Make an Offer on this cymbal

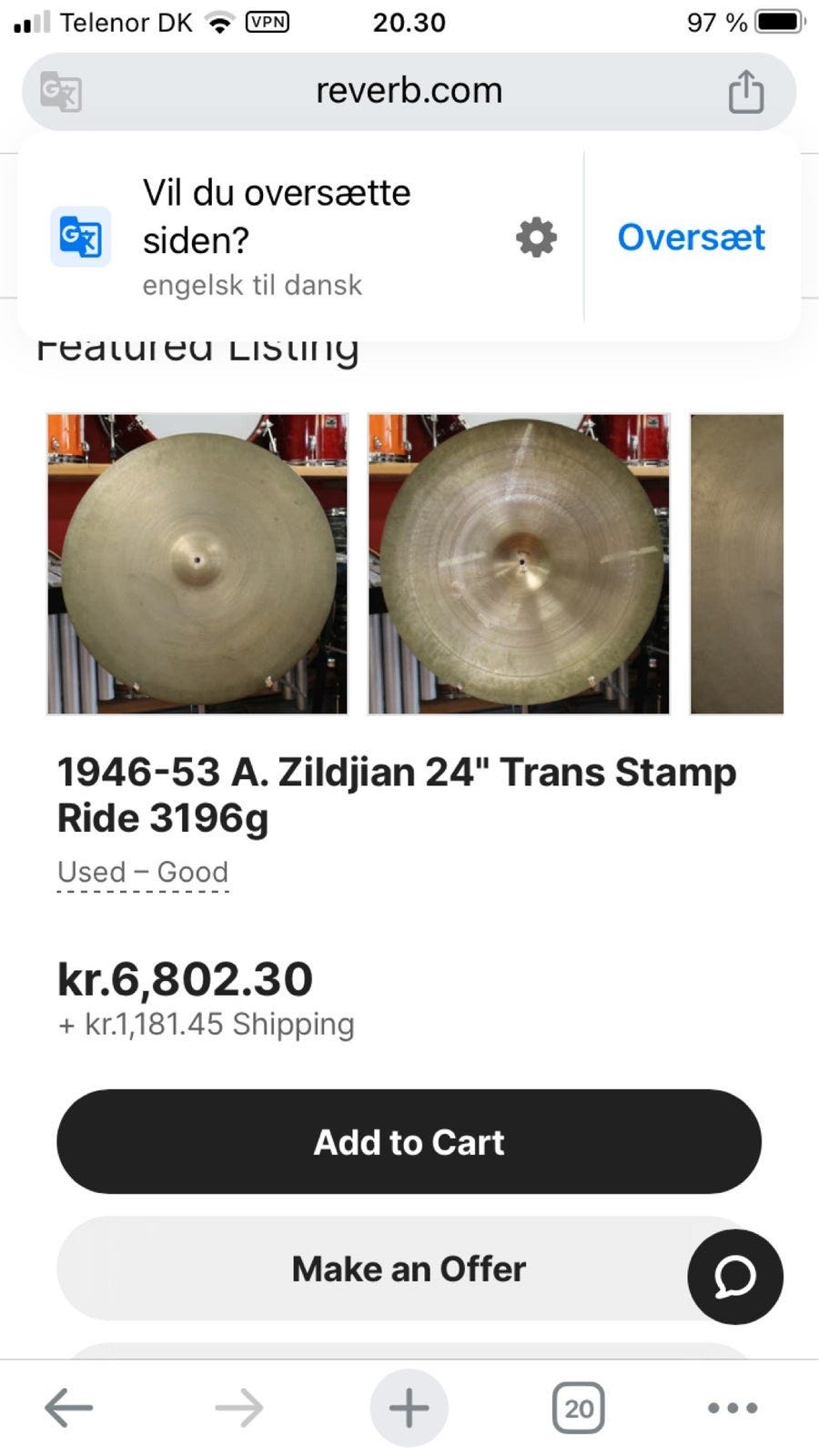pos(409,1269)
